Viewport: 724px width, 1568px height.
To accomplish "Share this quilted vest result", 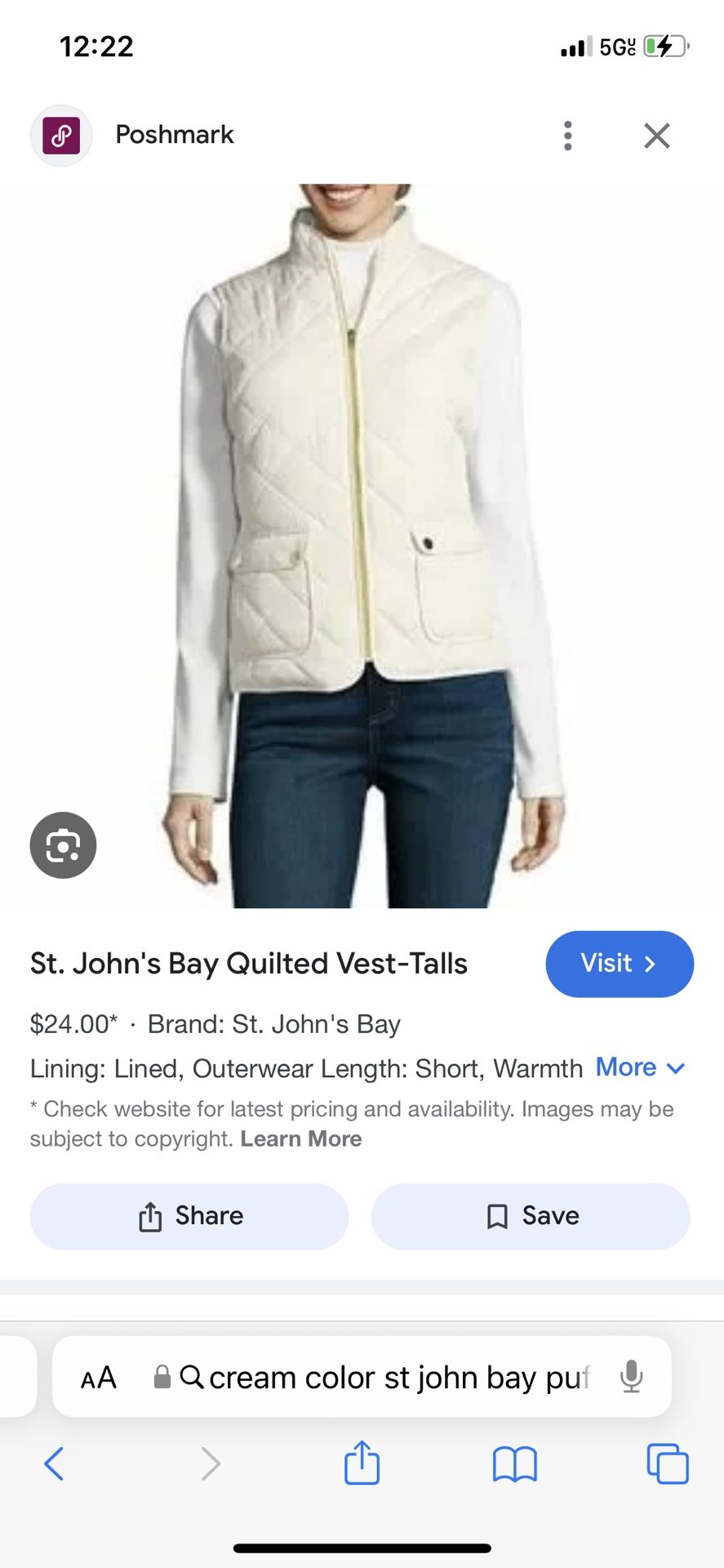I will click(x=189, y=1216).
